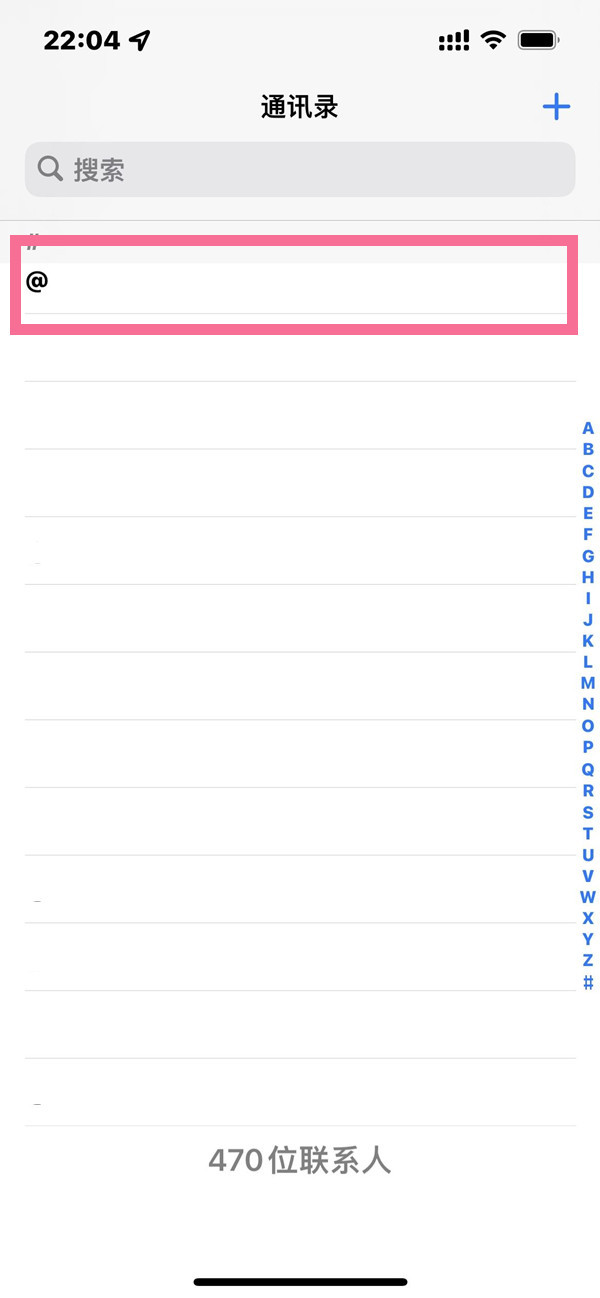Jump to letter G in index
This screenshot has width=600, height=1298.
[588, 556]
